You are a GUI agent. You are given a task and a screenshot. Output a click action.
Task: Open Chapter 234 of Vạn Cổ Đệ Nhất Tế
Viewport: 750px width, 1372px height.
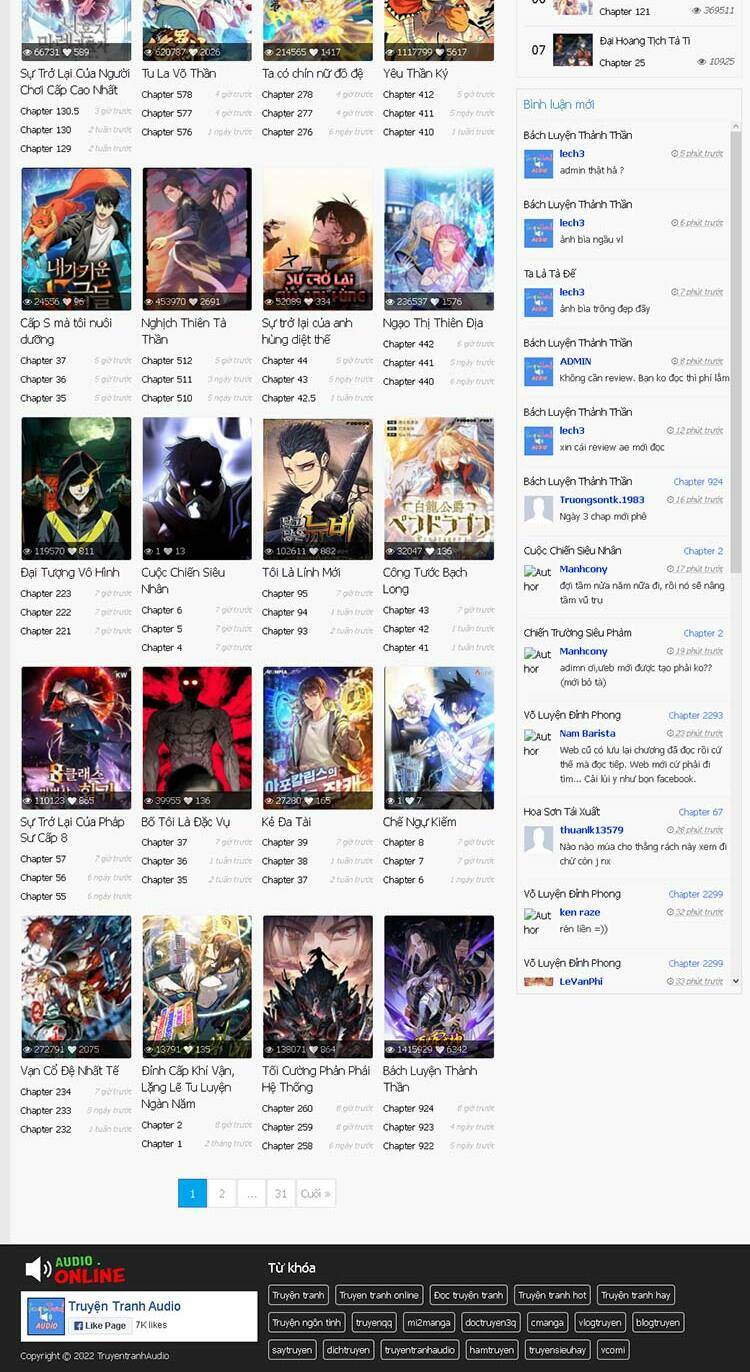(45, 1092)
